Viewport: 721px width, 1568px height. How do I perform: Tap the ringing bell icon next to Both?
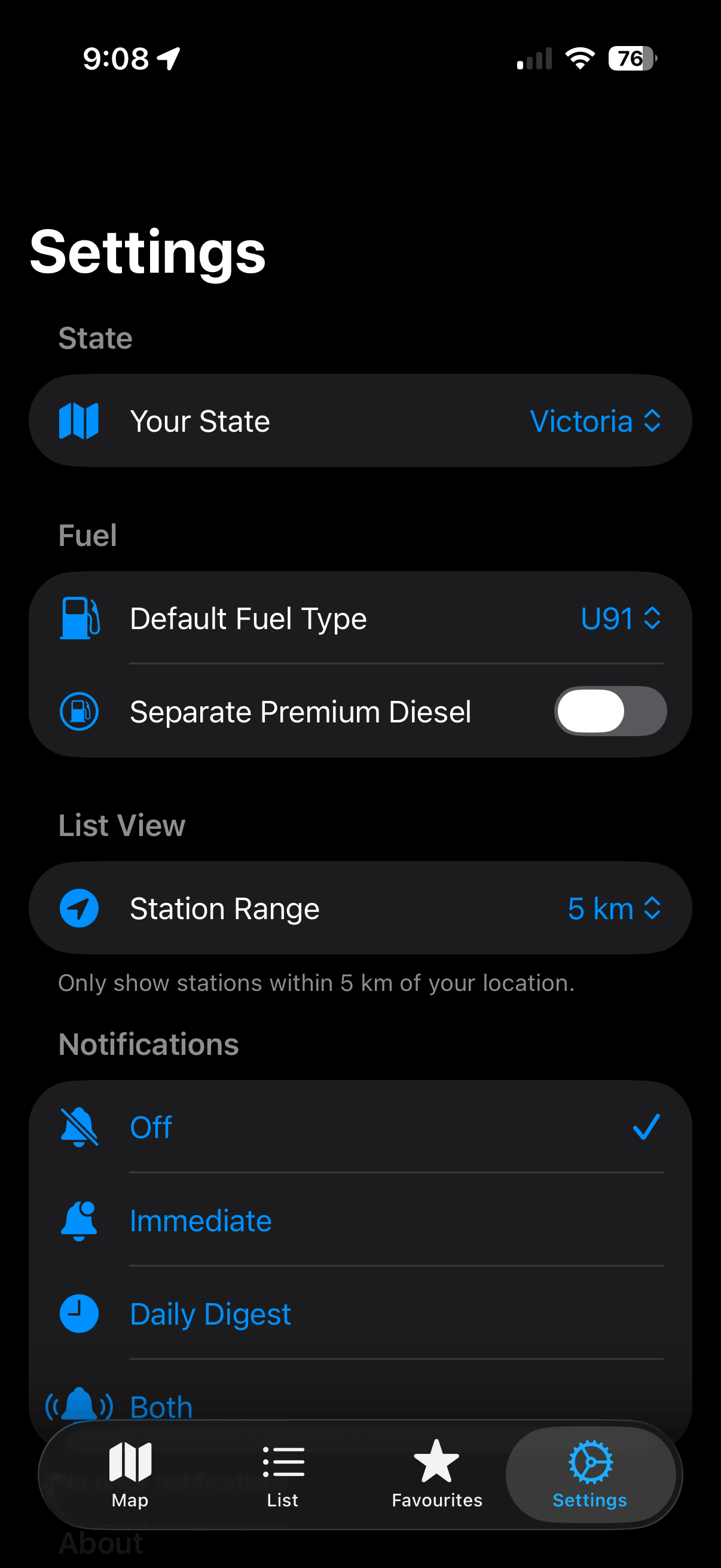79,1406
